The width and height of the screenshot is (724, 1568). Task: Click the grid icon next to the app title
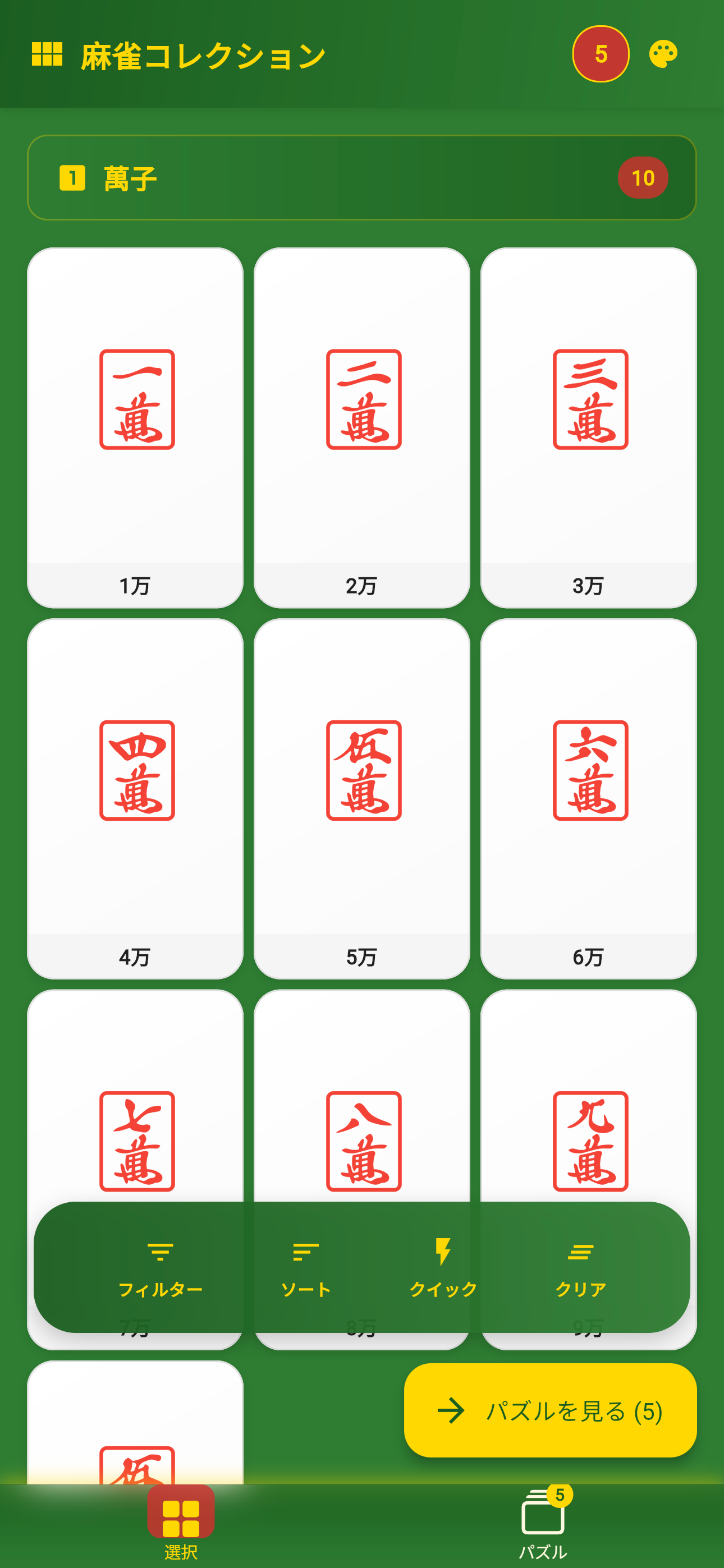click(x=47, y=54)
